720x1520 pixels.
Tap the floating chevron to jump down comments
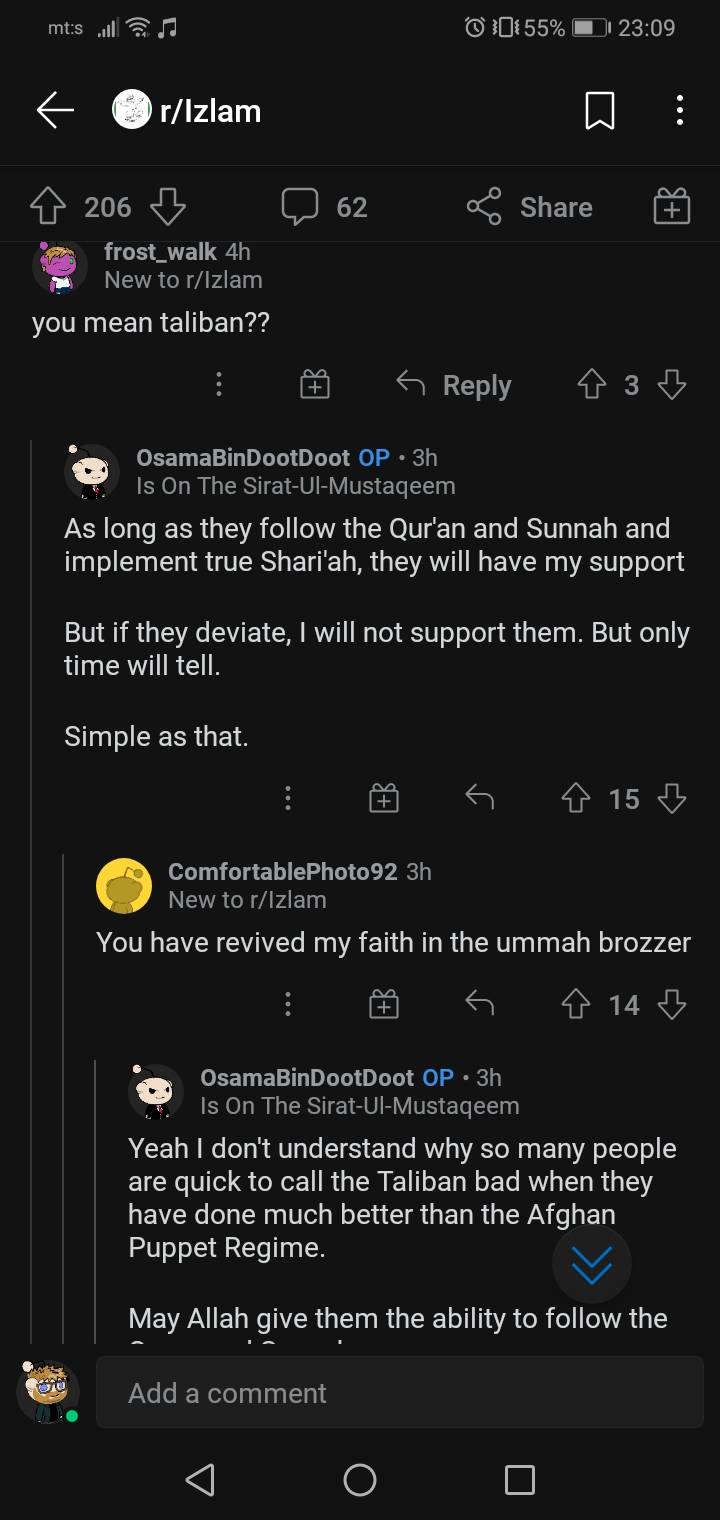(592, 1263)
